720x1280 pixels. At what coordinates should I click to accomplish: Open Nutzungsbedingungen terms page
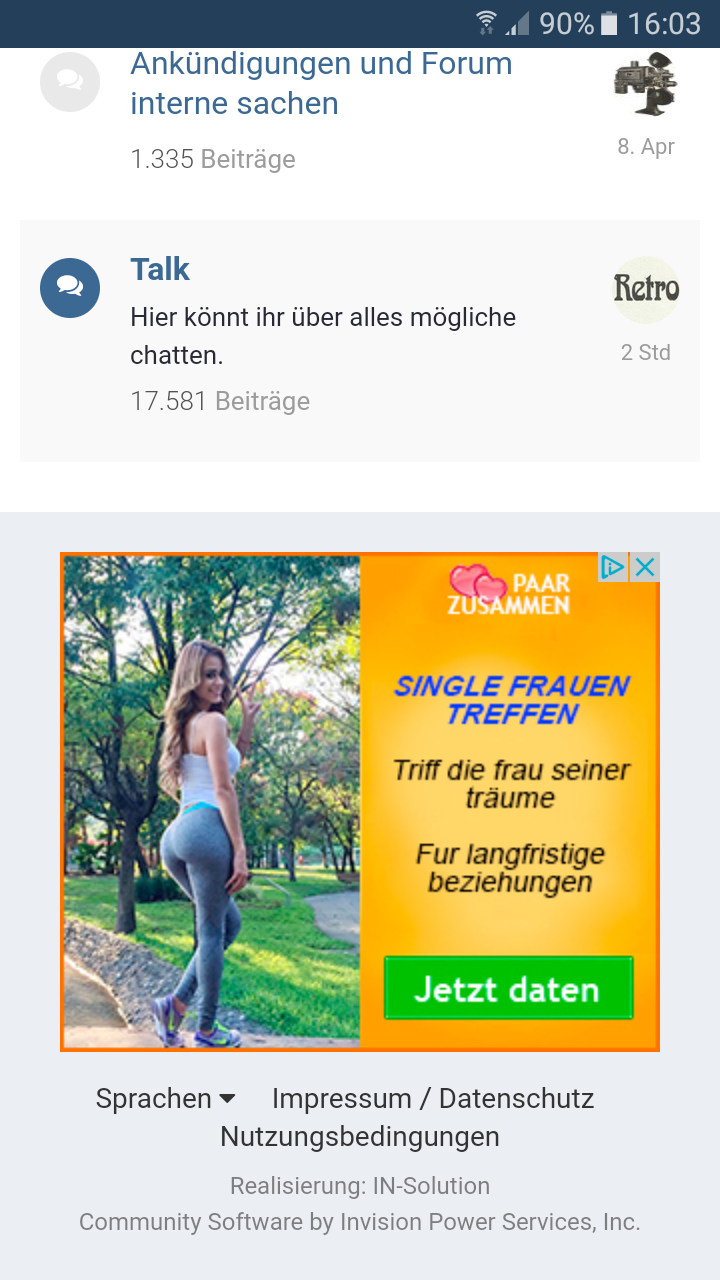pyautogui.click(x=360, y=1136)
